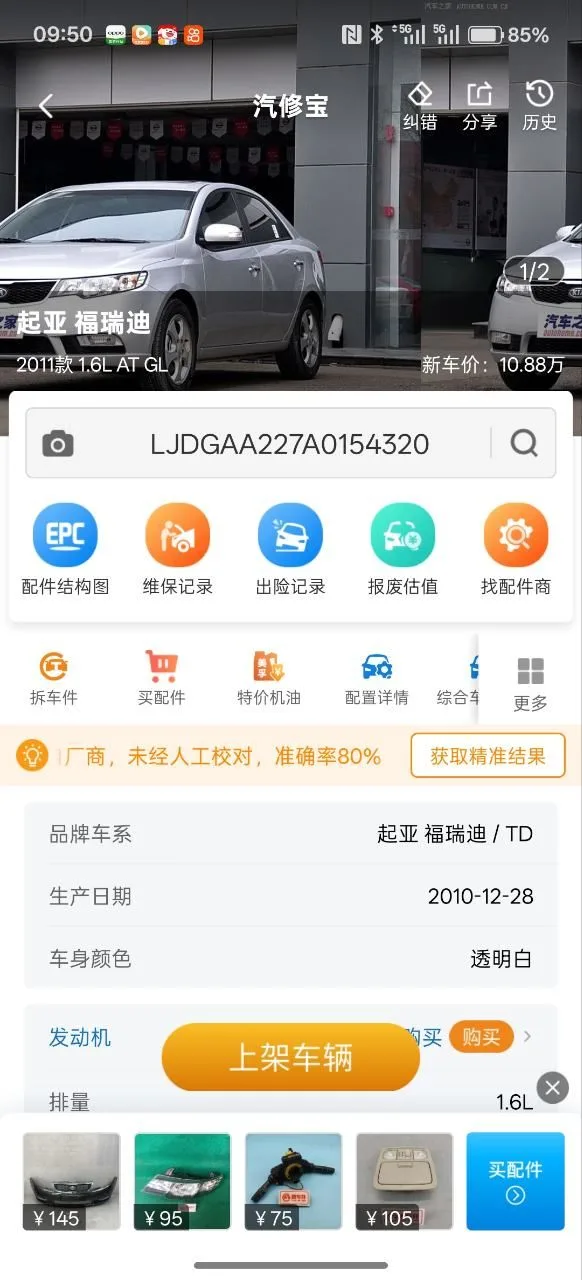View 配置详情 configuration details
This screenshot has height=1280, width=582.
(x=377, y=678)
